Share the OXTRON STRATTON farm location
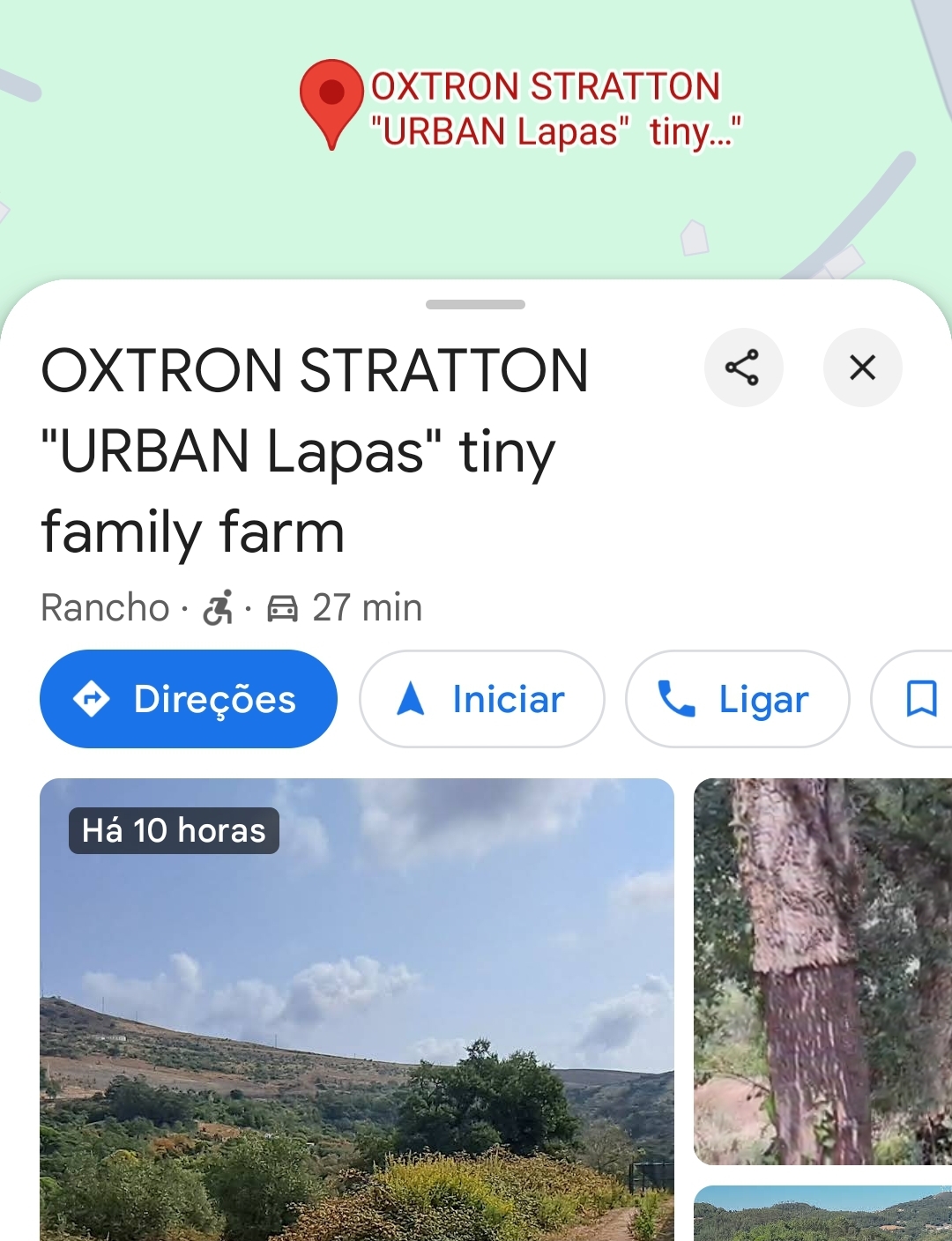 (743, 368)
